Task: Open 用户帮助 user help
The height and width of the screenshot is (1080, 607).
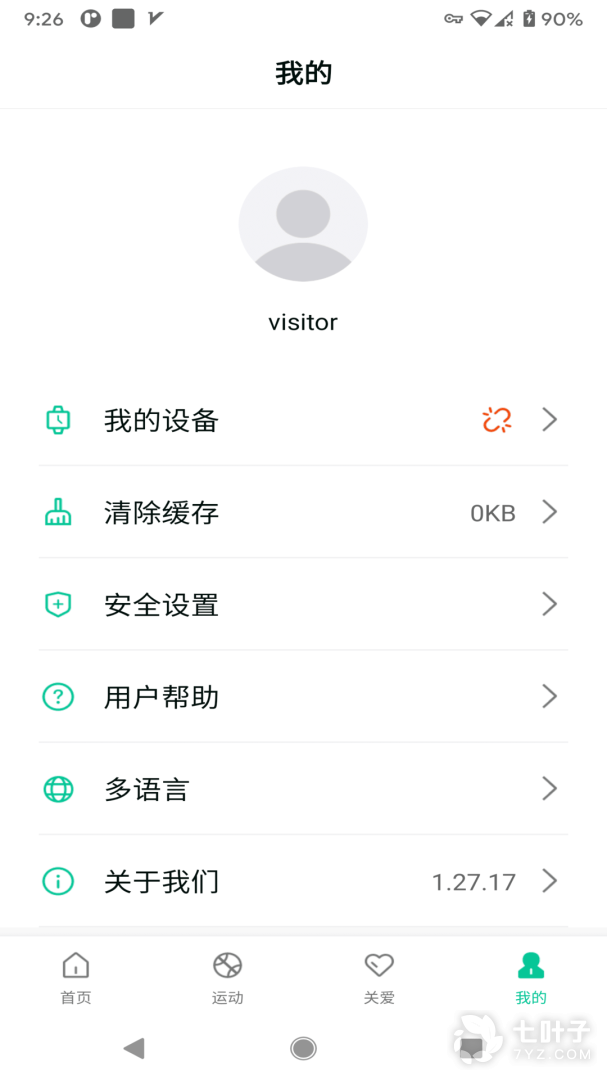Action: (x=303, y=697)
